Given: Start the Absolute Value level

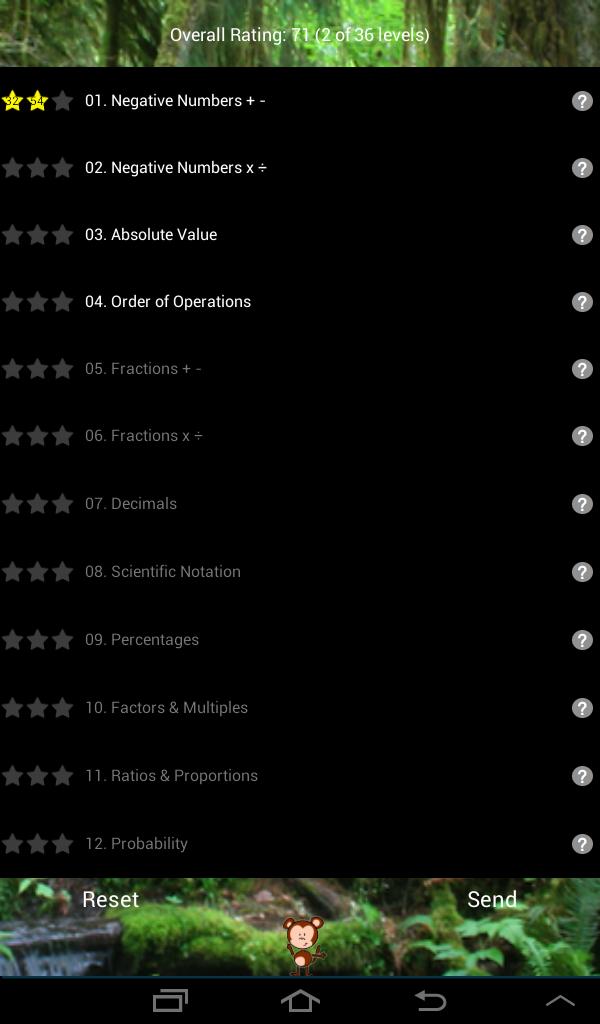Looking at the screenshot, I should pos(151,235).
